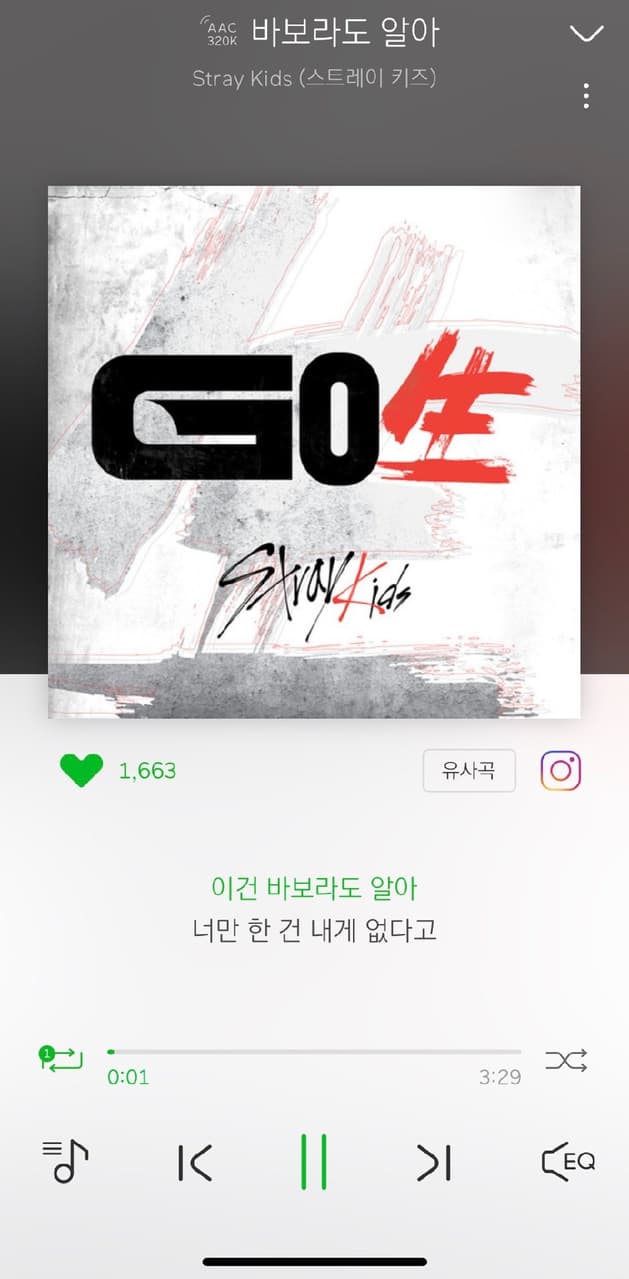Viewport: 629px width, 1279px height.
Task: Skip to the next track
Action: 434,1163
